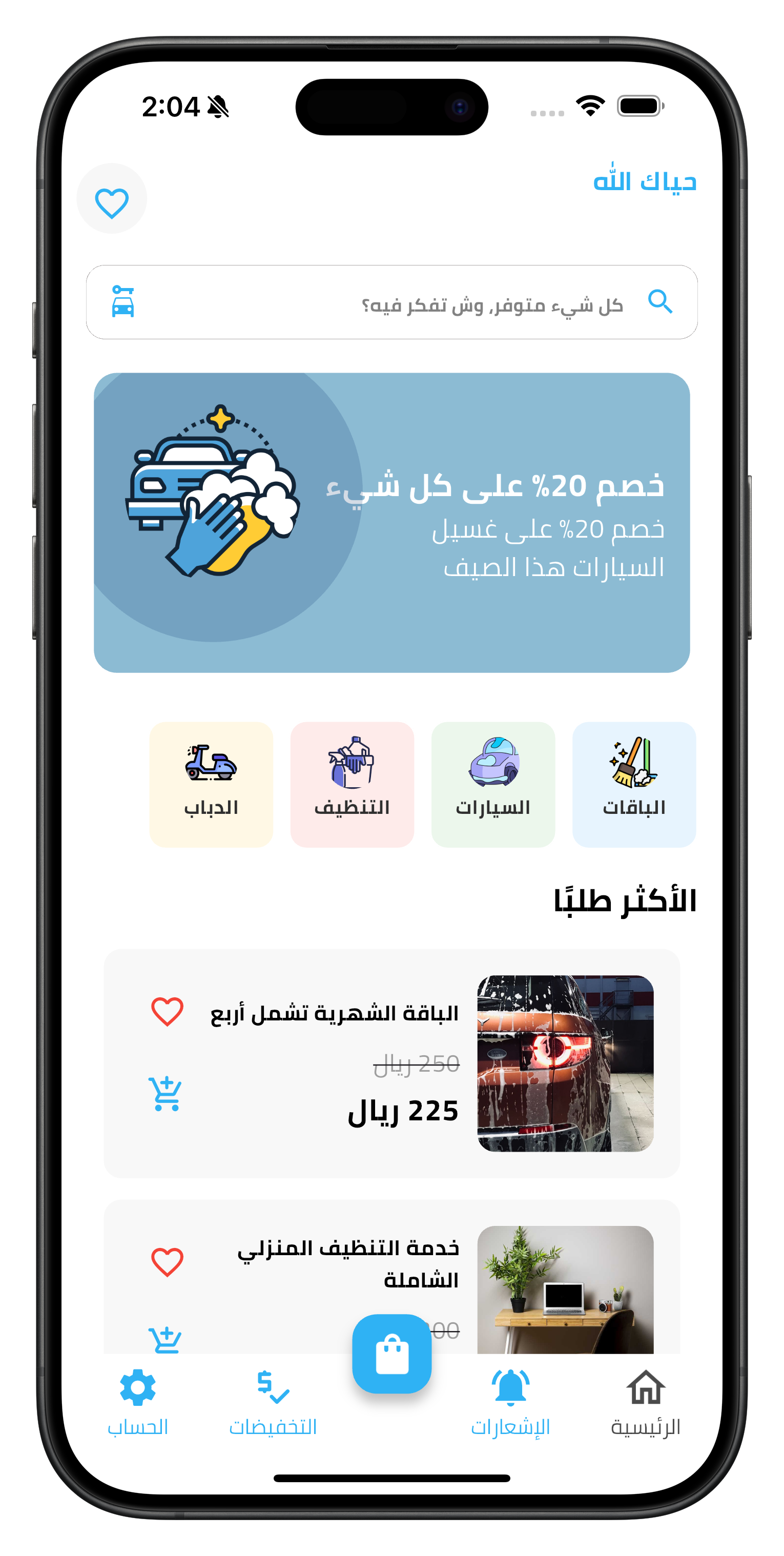The width and height of the screenshot is (784, 1556).
Task: Open the floating shopping bag button
Action: [x=391, y=1354]
